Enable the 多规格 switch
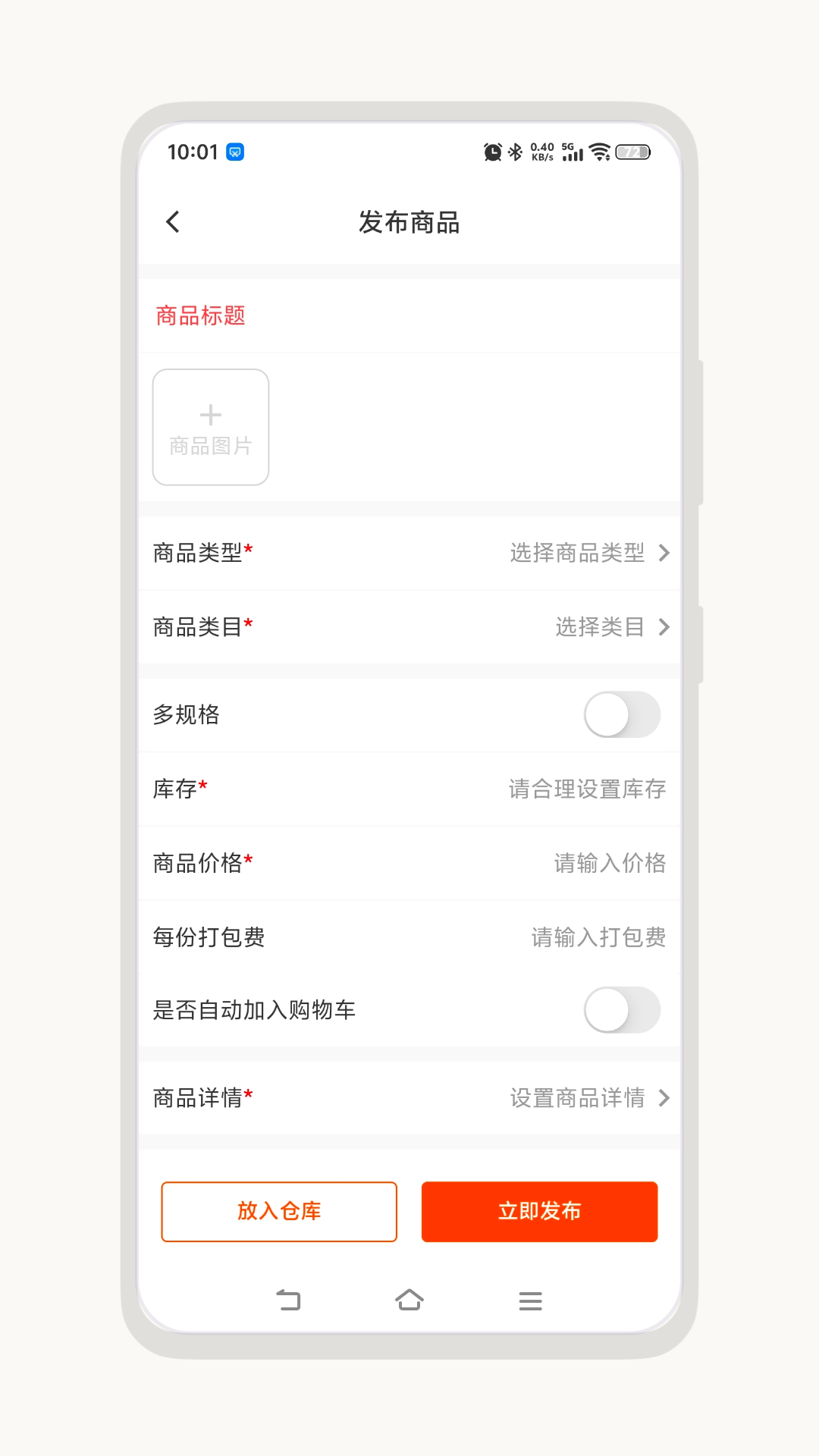Image resolution: width=819 pixels, height=1456 pixels. tap(622, 714)
